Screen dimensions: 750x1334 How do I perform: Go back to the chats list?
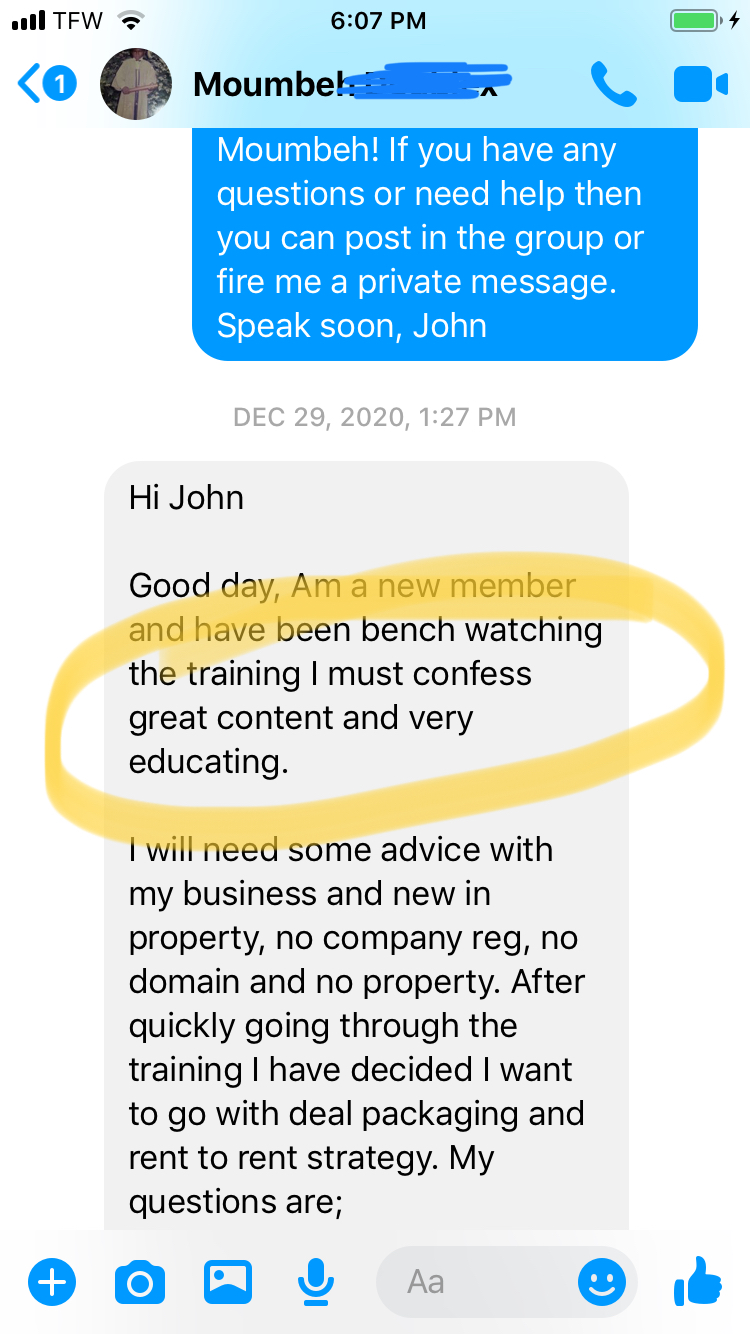point(45,84)
